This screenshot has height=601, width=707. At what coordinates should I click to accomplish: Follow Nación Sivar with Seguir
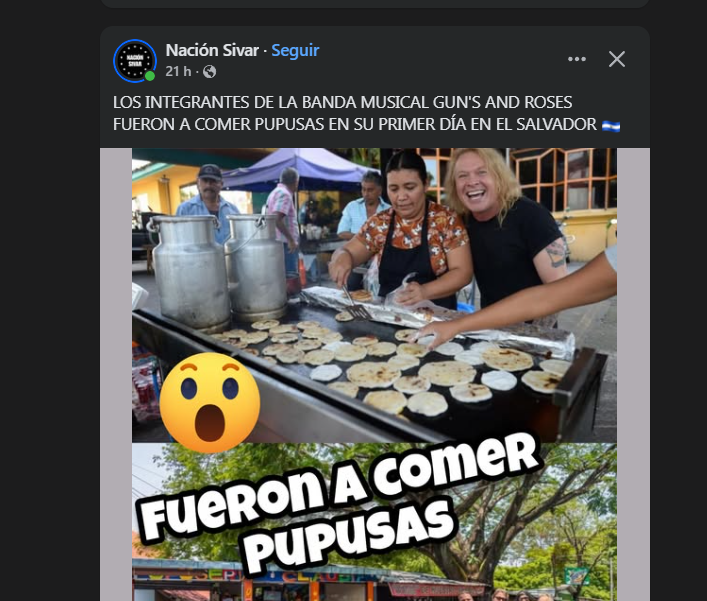coord(295,50)
